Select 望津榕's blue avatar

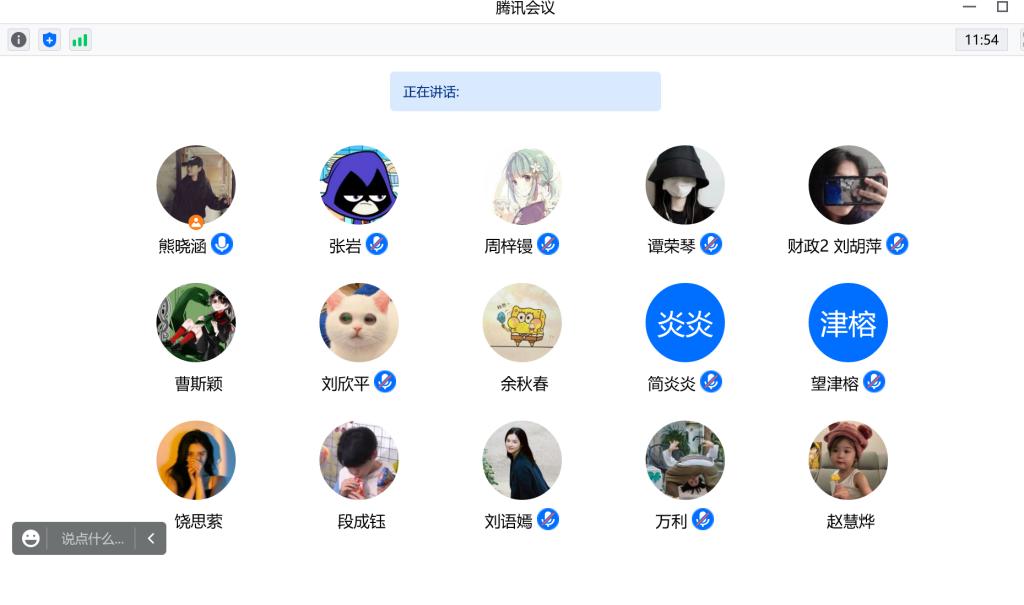[848, 322]
